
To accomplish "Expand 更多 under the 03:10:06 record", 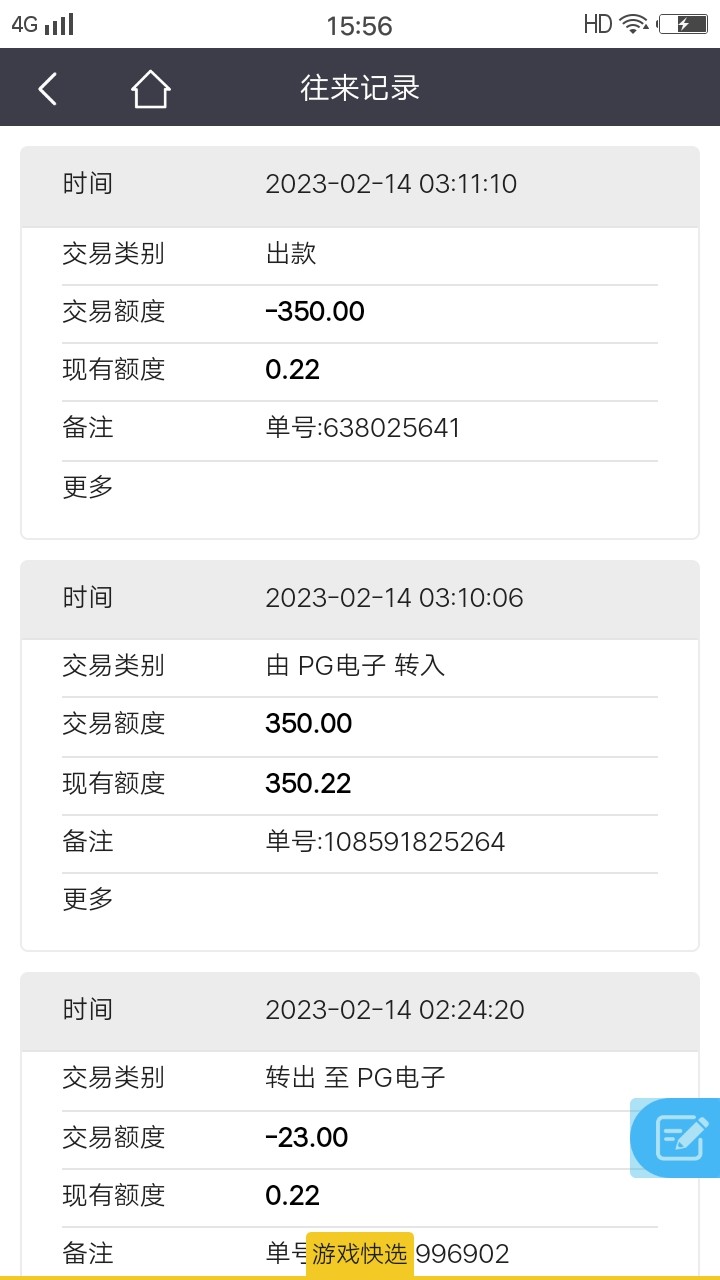I will 88,899.
